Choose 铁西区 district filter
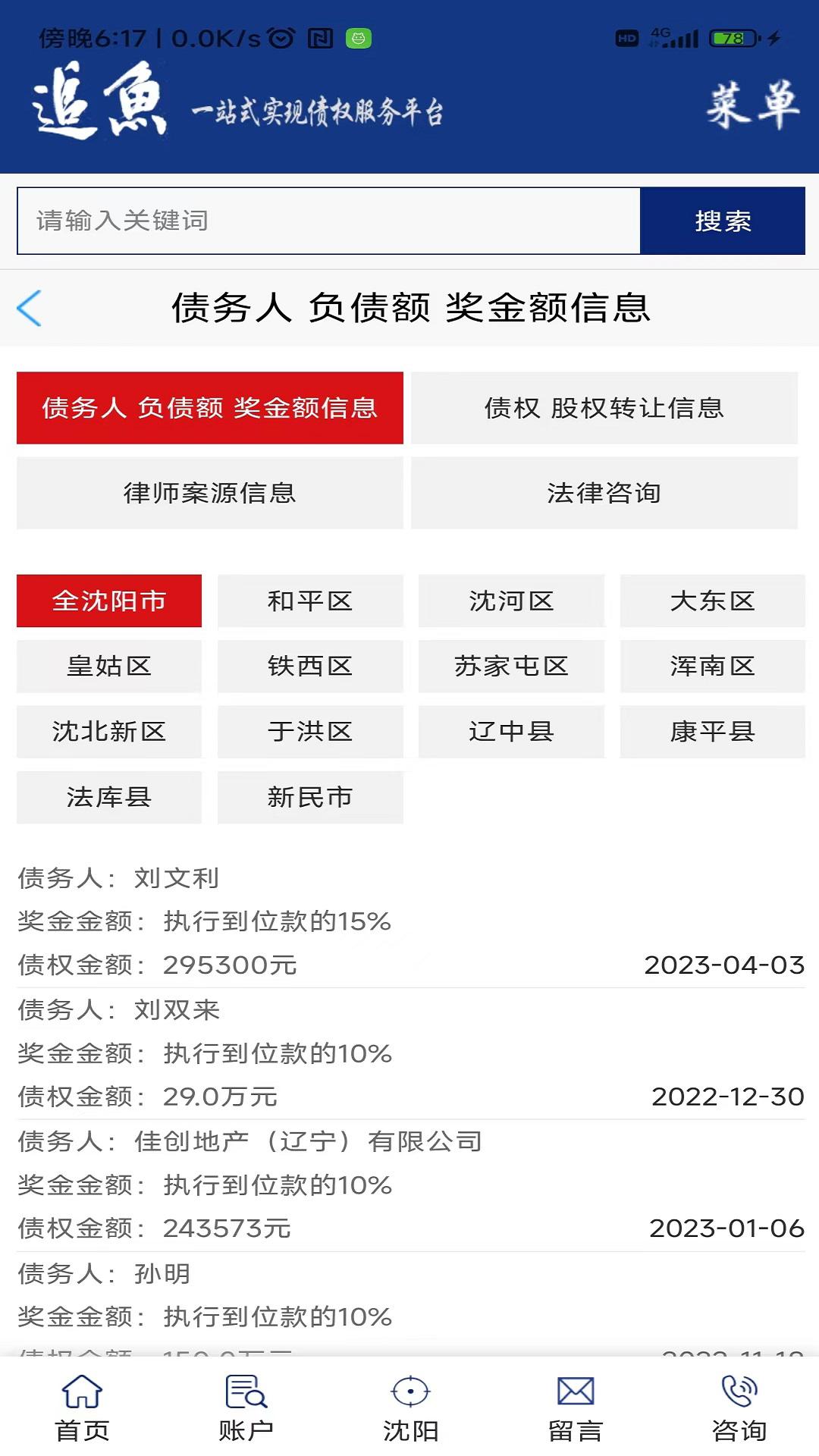 coord(309,667)
